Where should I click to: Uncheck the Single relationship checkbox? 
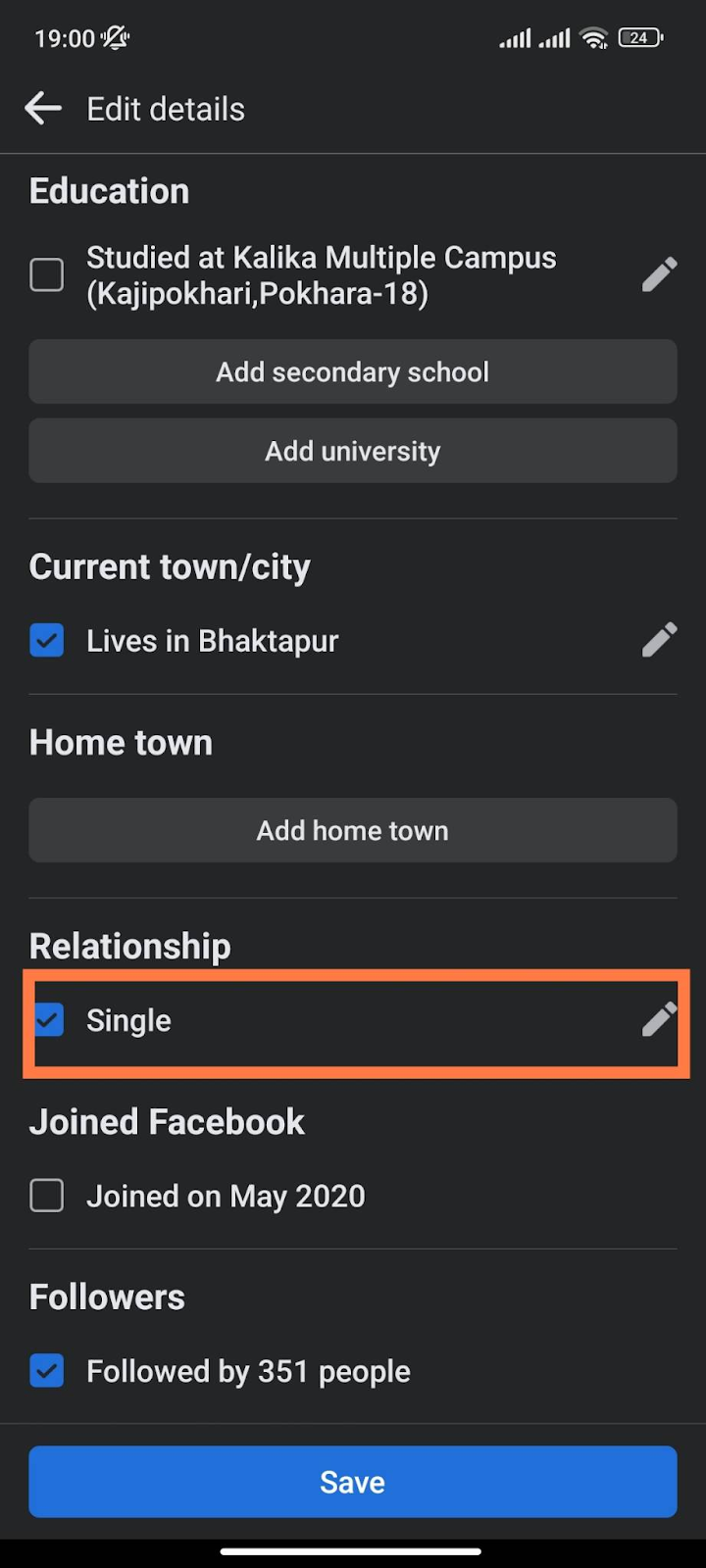pos(47,1020)
